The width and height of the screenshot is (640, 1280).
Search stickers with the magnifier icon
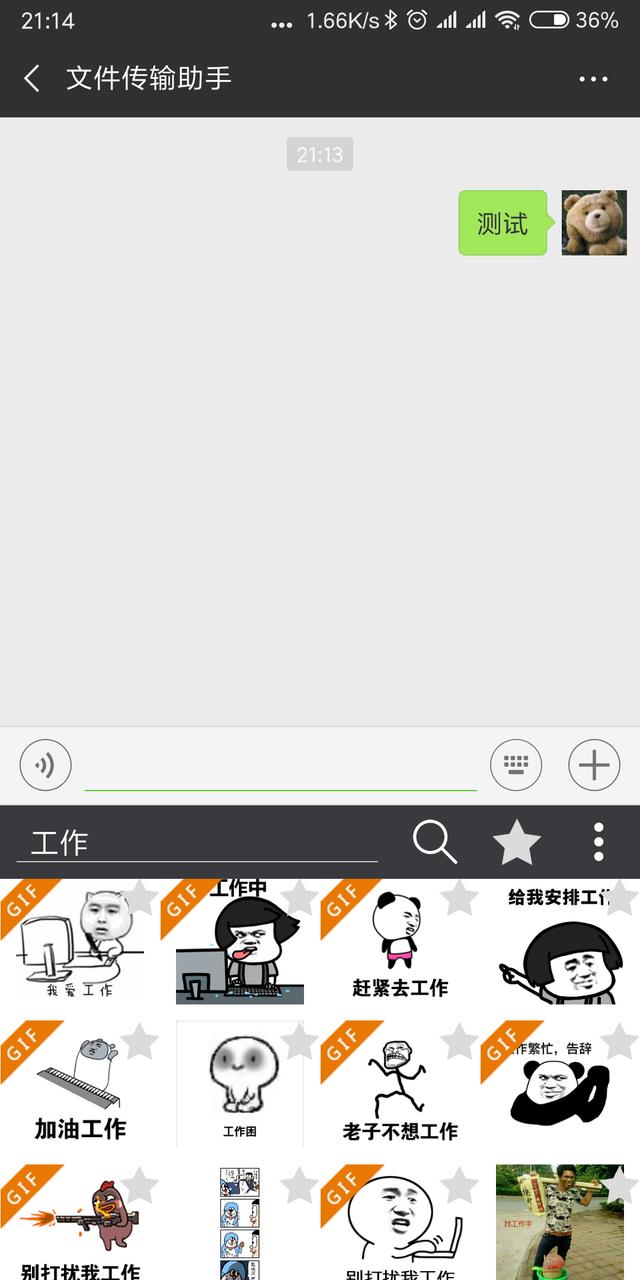pyautogui.click(x=434, y=842)
